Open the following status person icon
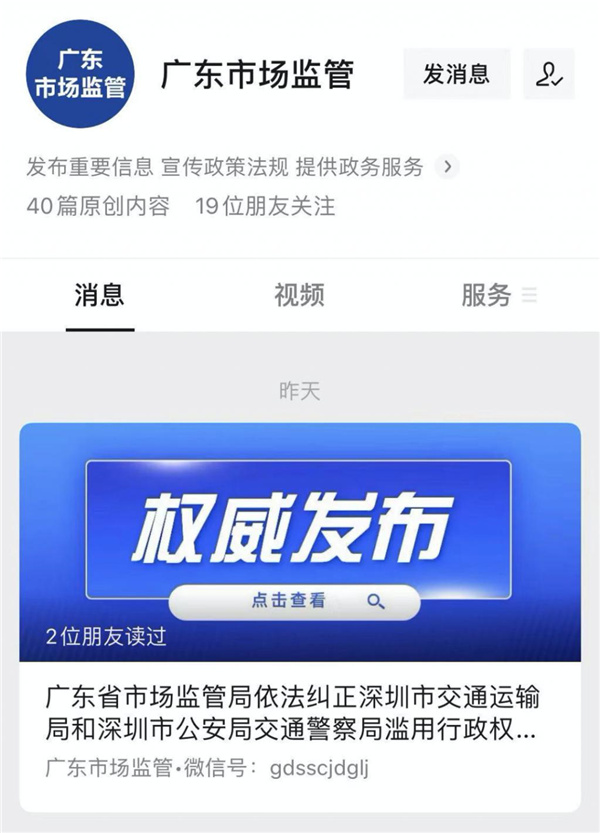The width and height of the screenshot is (600, 833). pyautogui.click(x=548, y=74)
